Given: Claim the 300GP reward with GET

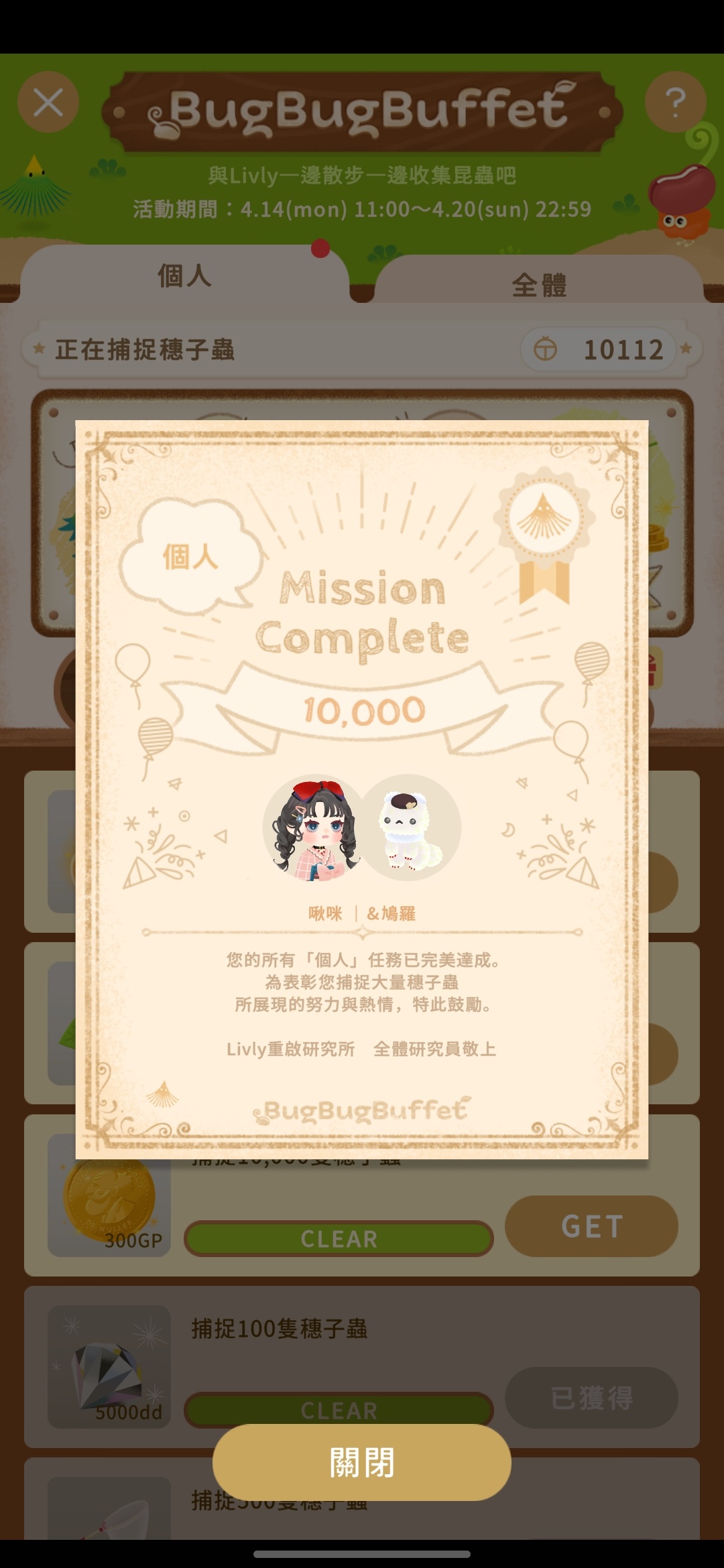Looking at the screenshot, I should [591, 1226].
